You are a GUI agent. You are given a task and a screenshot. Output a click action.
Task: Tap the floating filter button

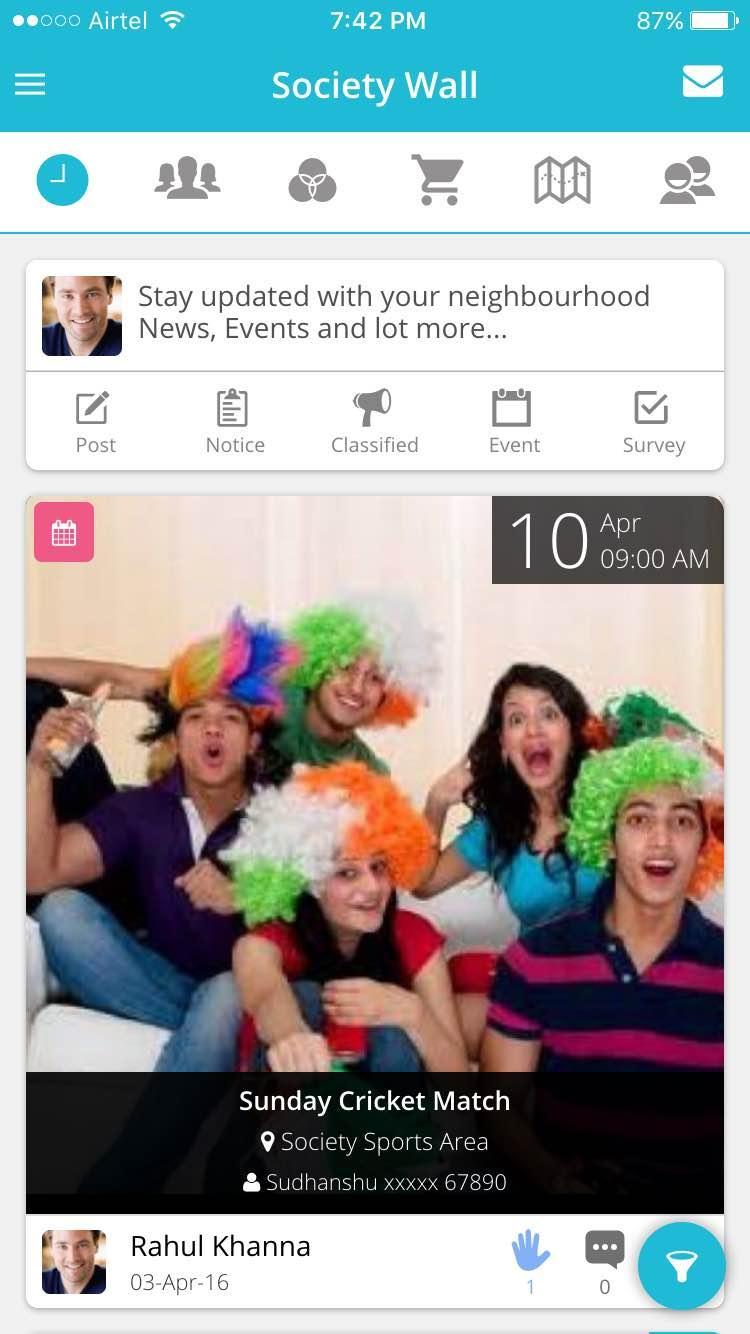click(x=681, y=1266)
